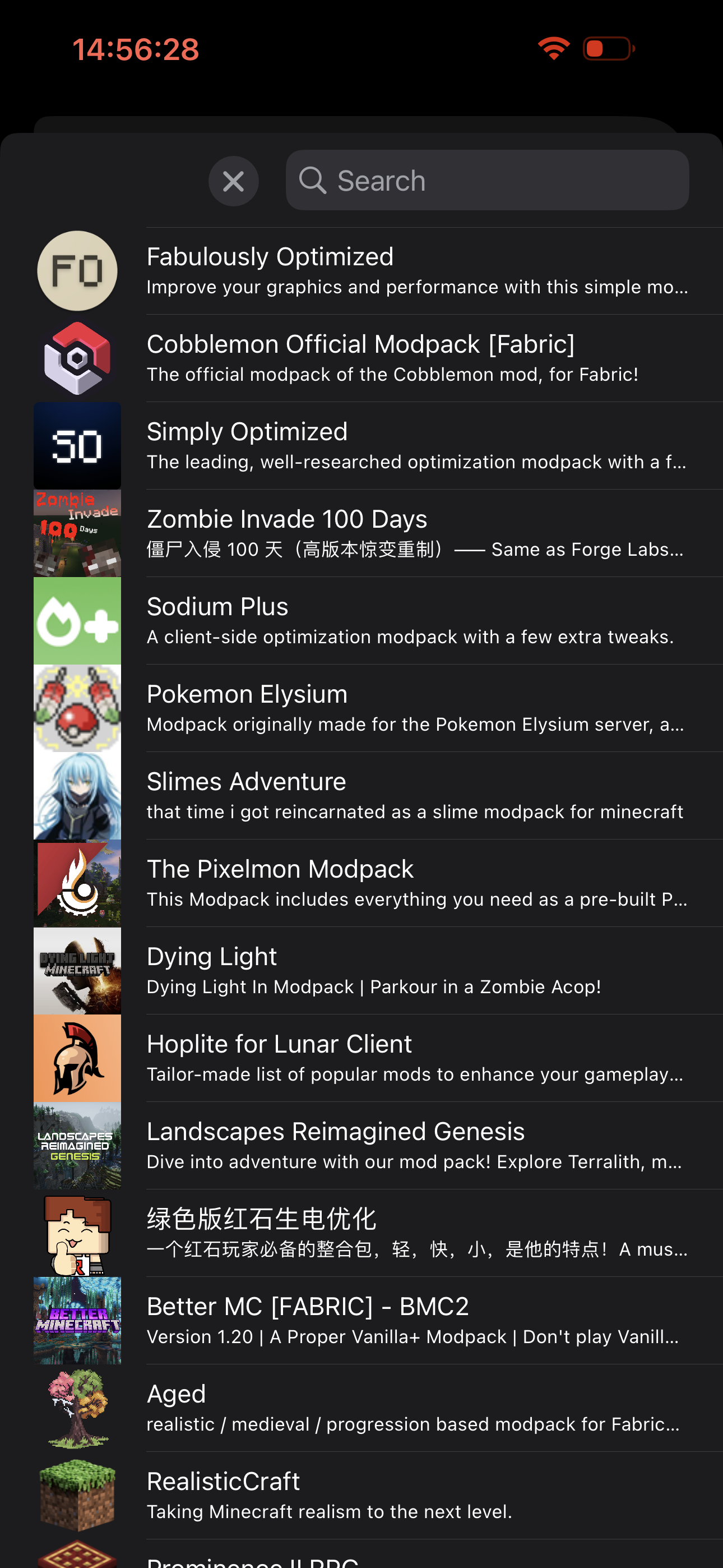The image size is (723, 1568).
Task: Close the modpack search sheet
Action: [x=234, y=181]
